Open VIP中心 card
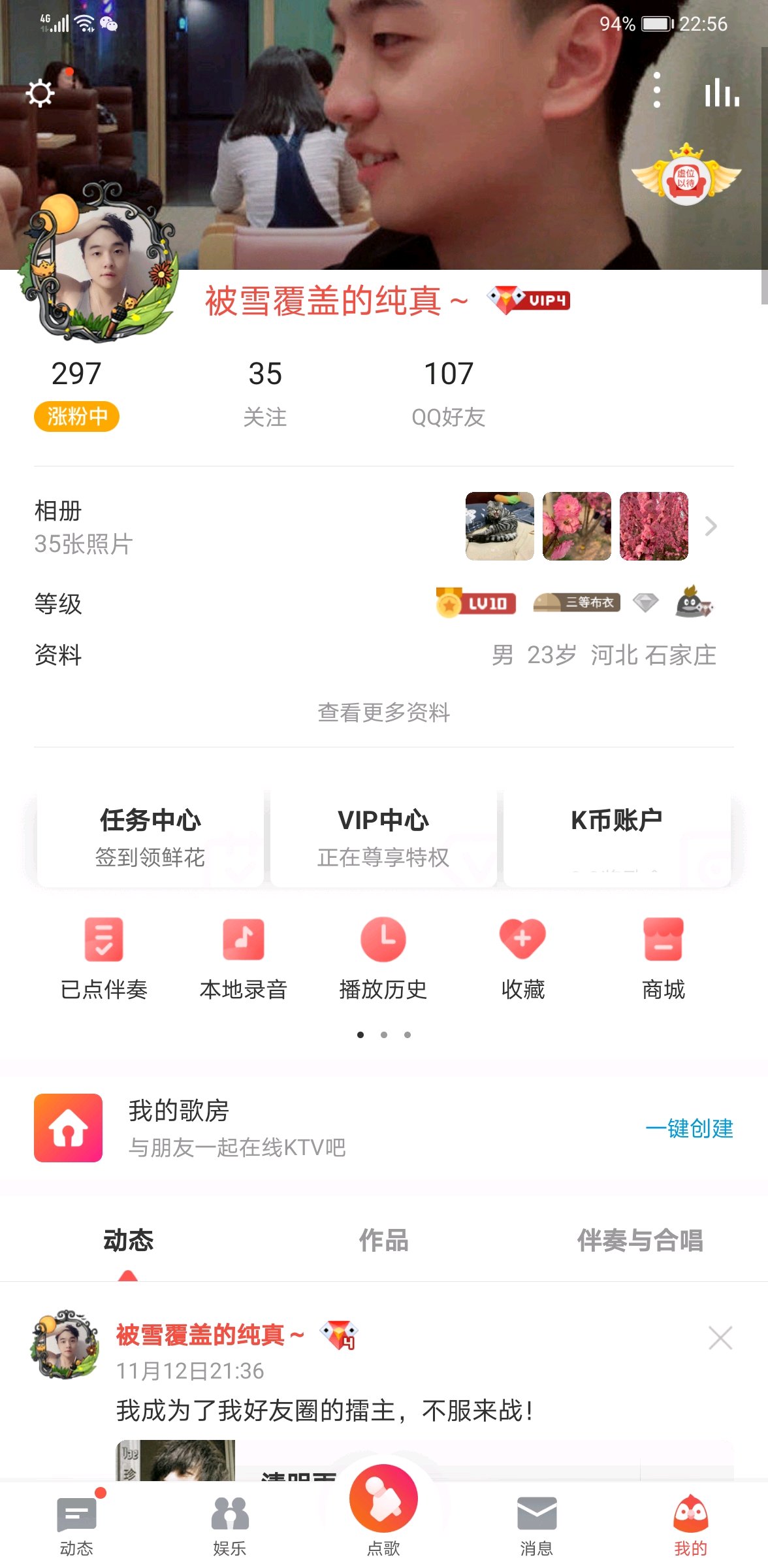The height and width of the screenshot is (1568, 768). [x=383, y=838]
